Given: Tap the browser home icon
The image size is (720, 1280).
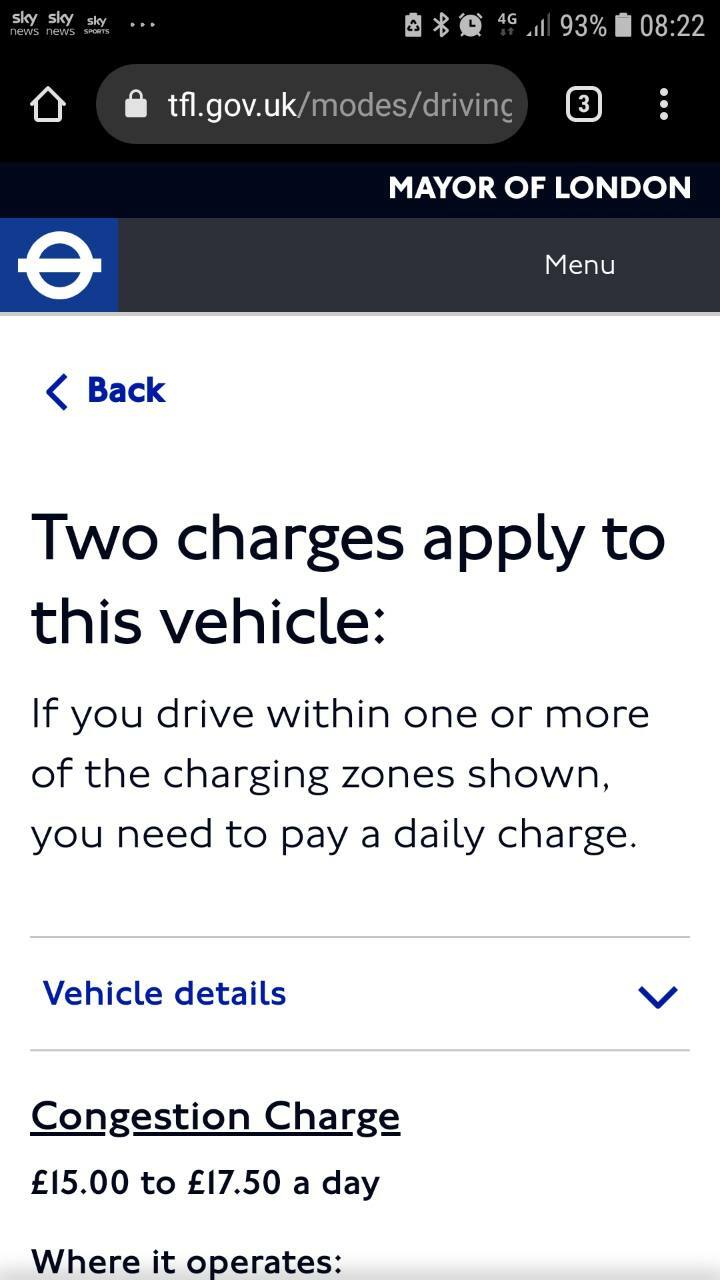Looking at the screenshot, I should click(x=49, y=104).
